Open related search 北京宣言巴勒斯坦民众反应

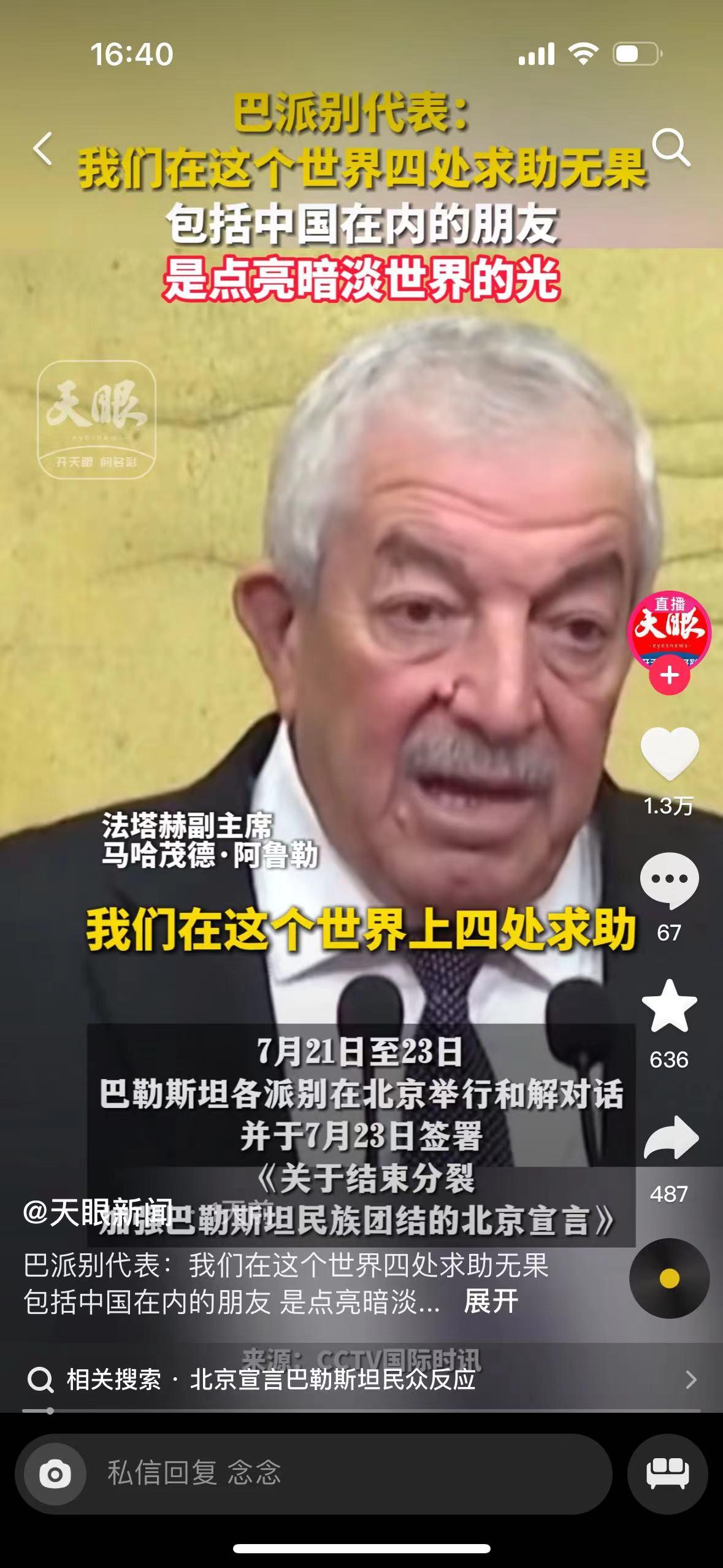[x=331, y=1380]
